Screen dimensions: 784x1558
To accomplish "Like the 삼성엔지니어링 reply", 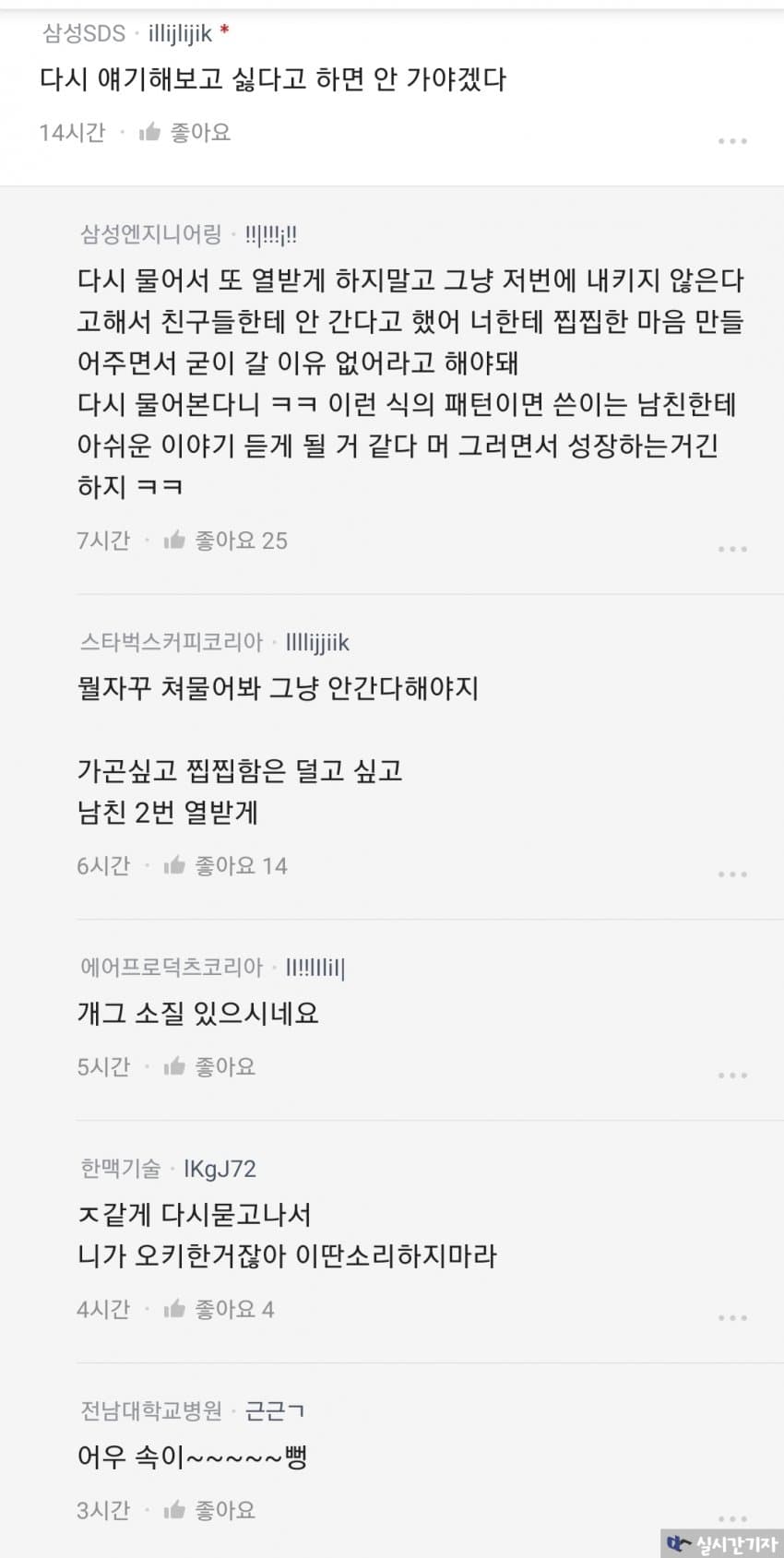I will click(224, 541).
